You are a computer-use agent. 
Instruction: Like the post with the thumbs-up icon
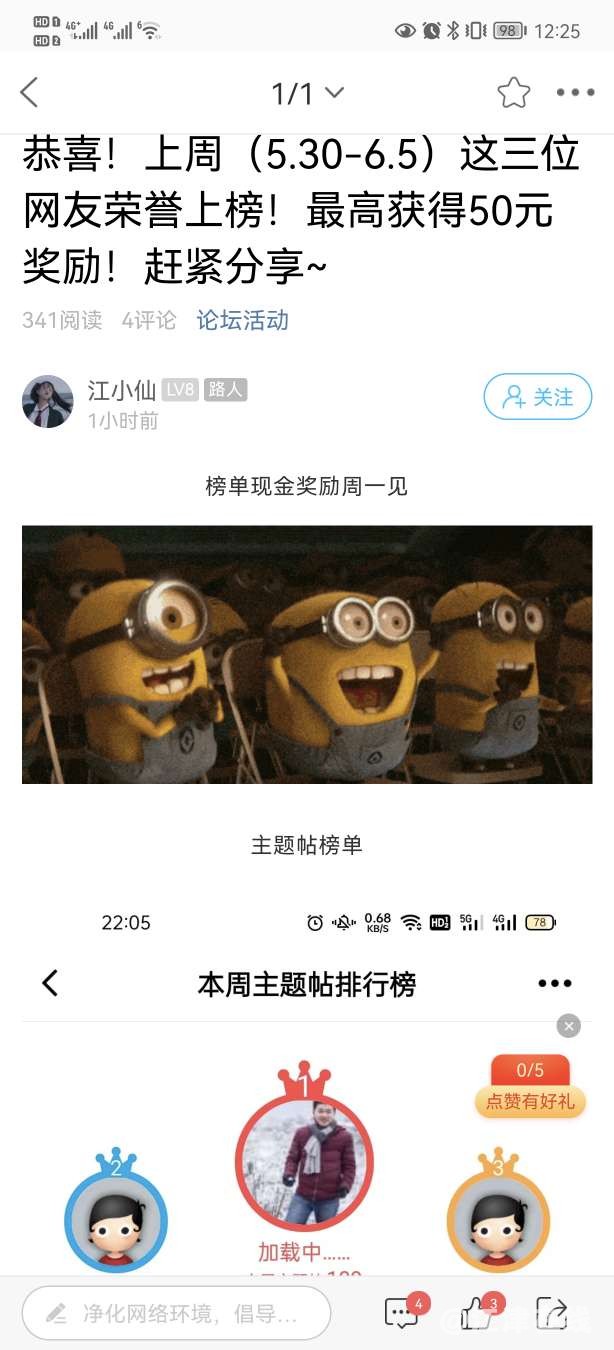(477, 1312)
